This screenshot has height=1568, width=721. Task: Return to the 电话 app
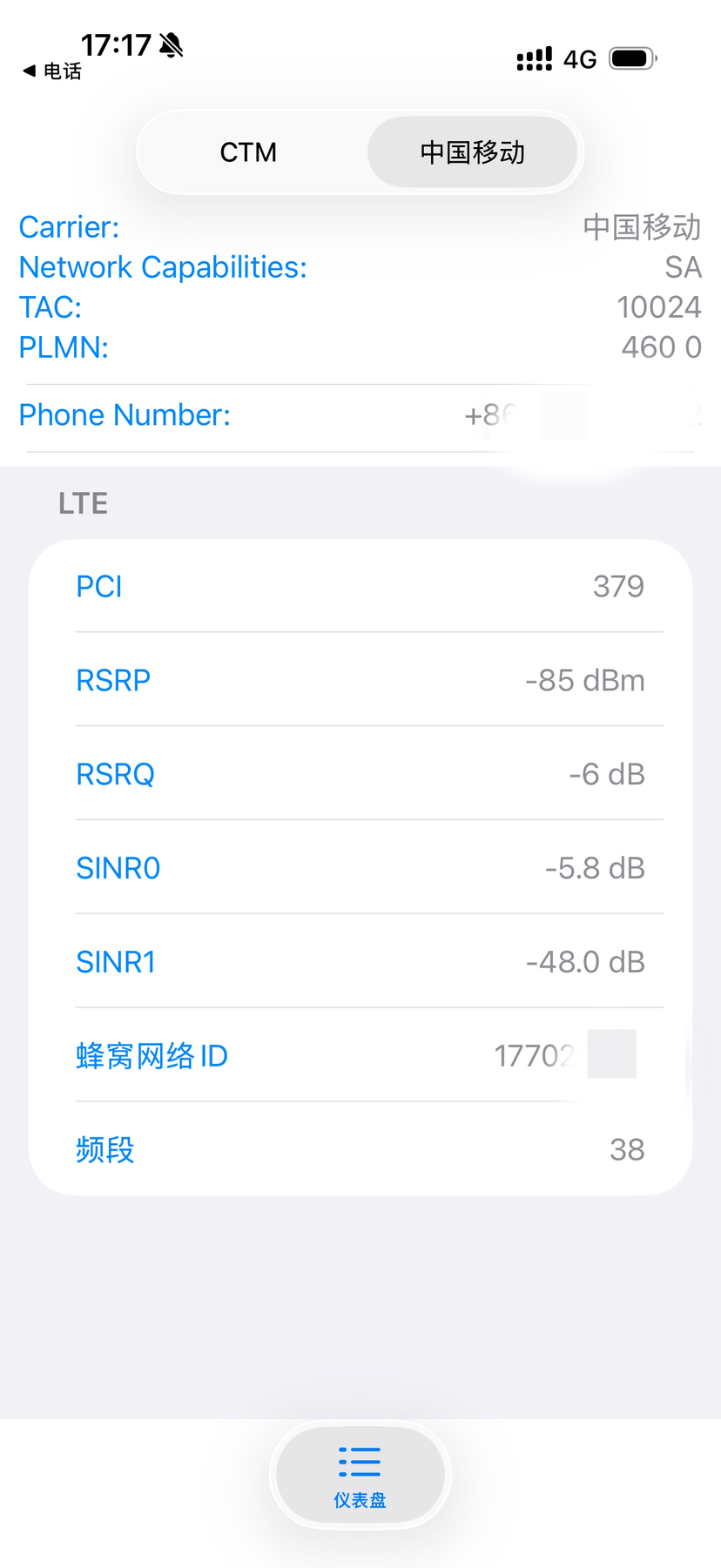point(52,71)
